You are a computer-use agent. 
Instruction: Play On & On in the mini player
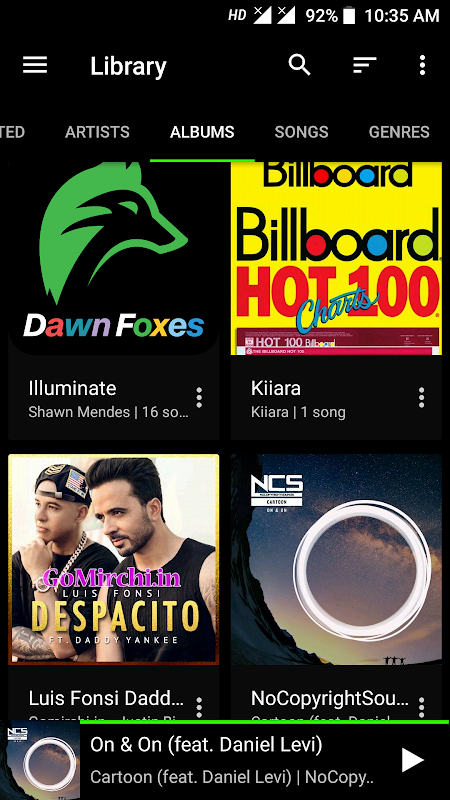click(412, 760)
